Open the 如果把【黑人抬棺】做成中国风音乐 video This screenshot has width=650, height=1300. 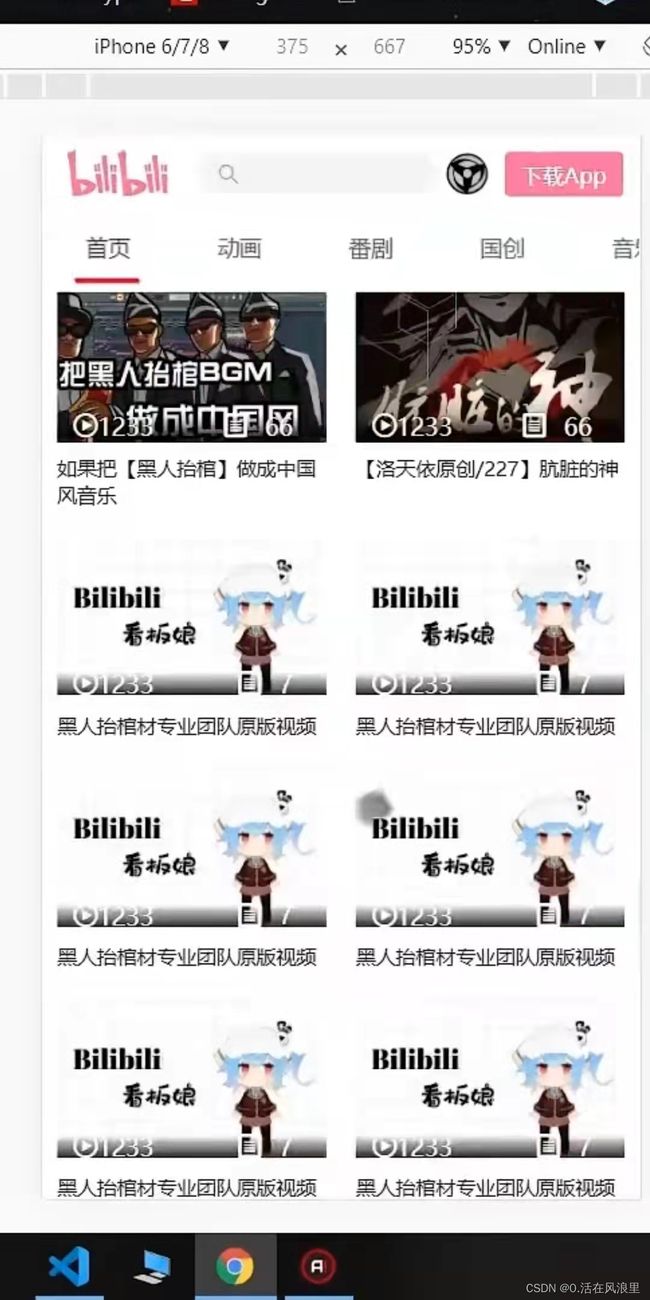191,400
